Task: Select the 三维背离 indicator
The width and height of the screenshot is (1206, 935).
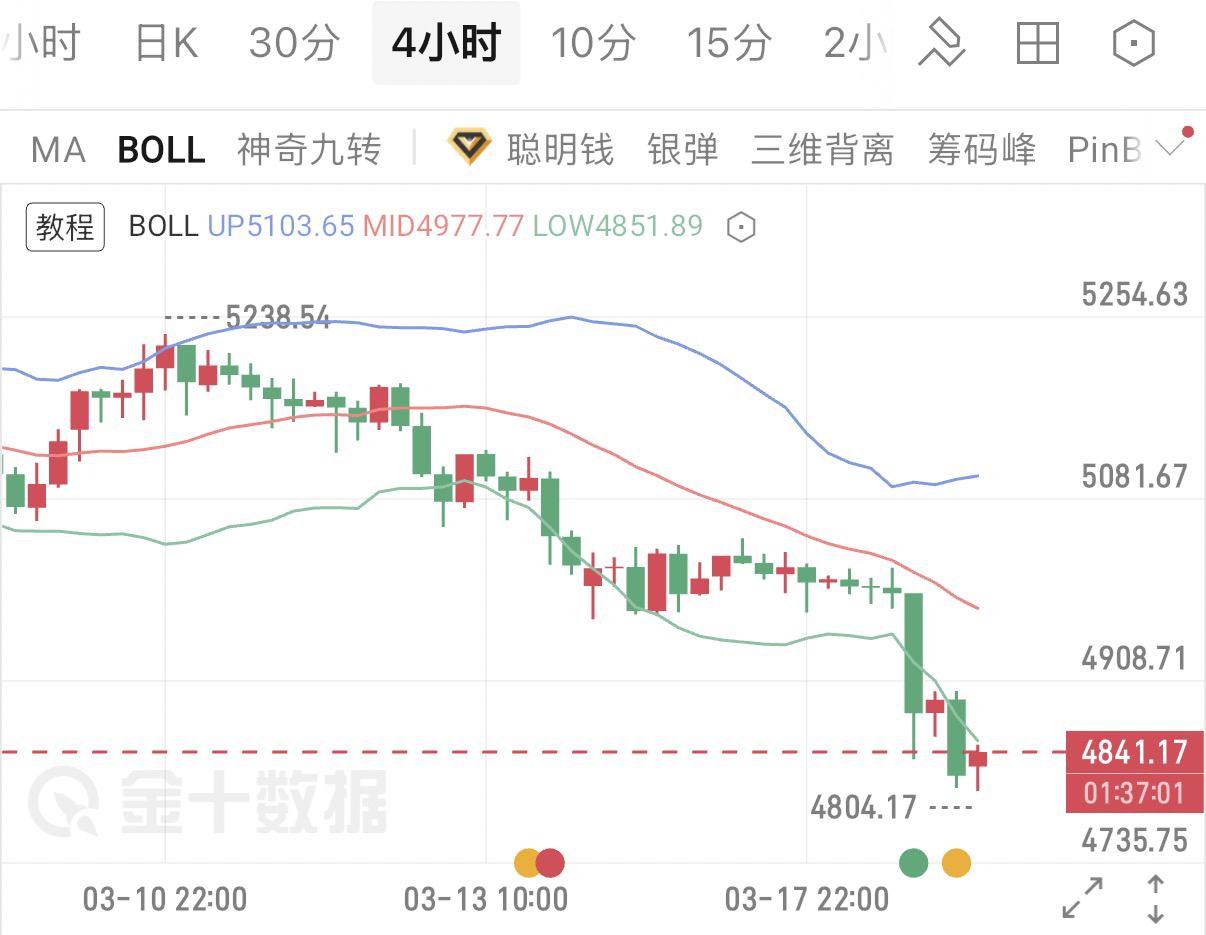Action: [x=822, y=150]
